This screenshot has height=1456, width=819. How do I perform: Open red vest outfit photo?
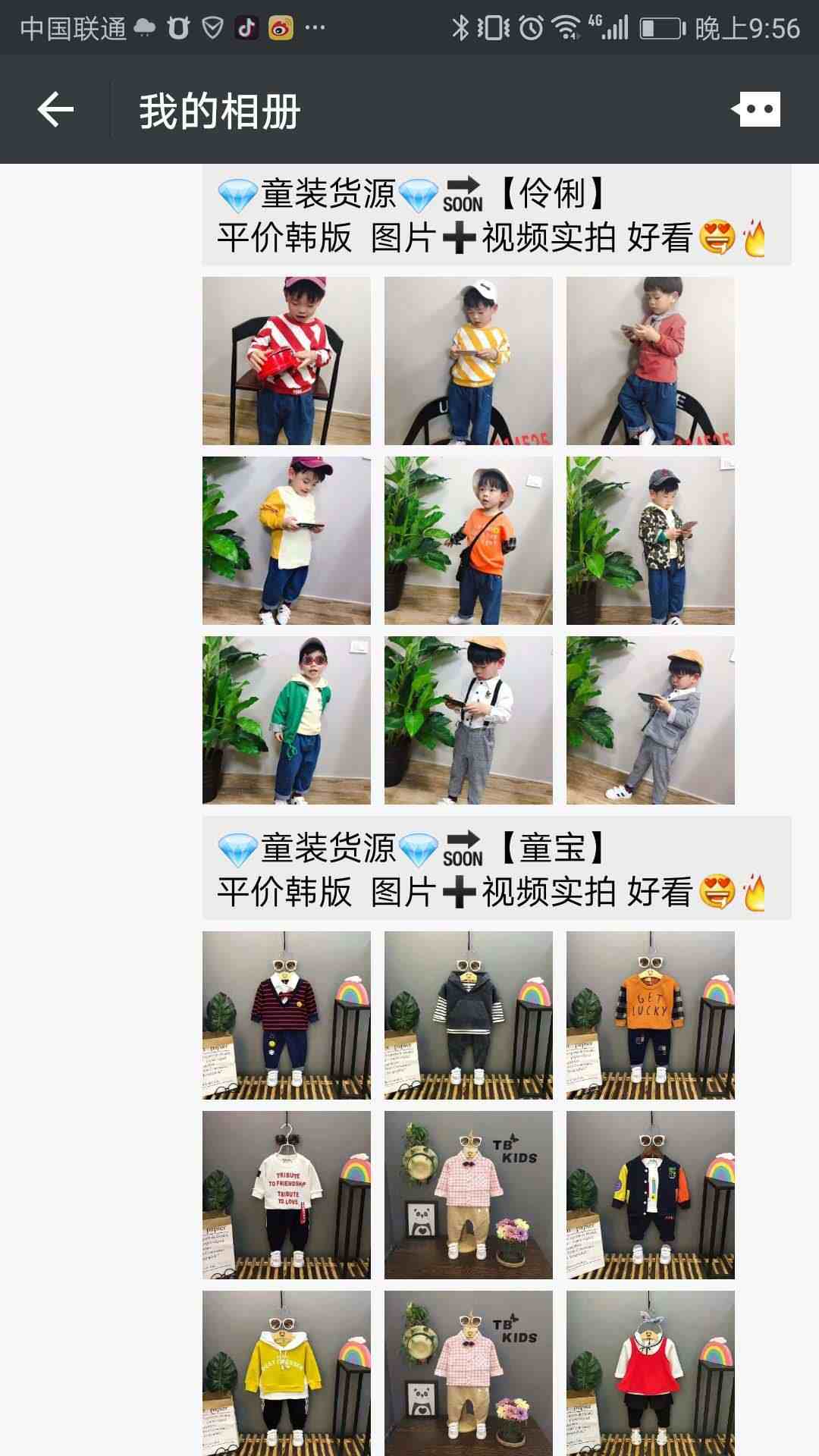(x=651, y=1373)
